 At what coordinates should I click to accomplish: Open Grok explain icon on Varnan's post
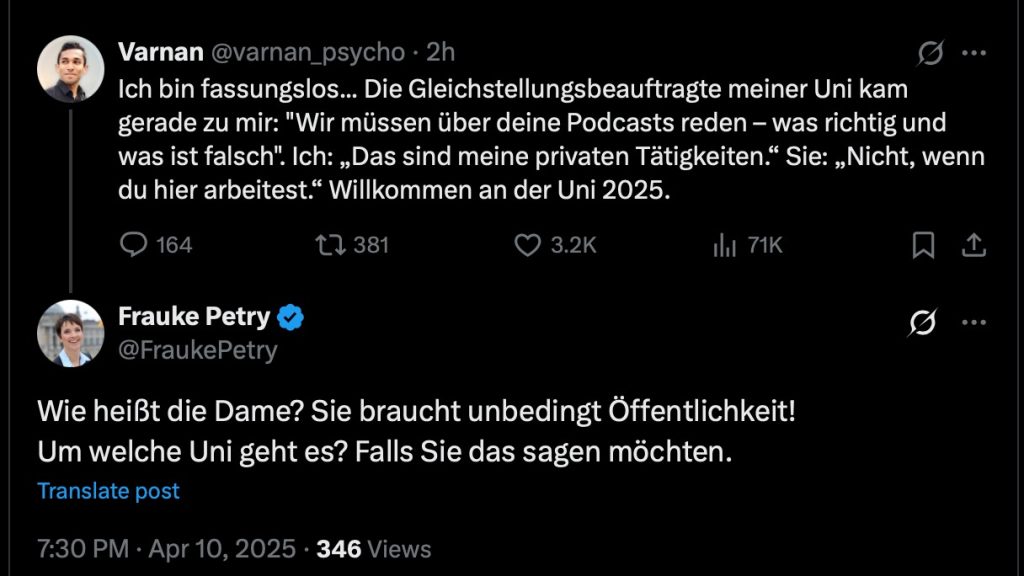click(931, 53)
